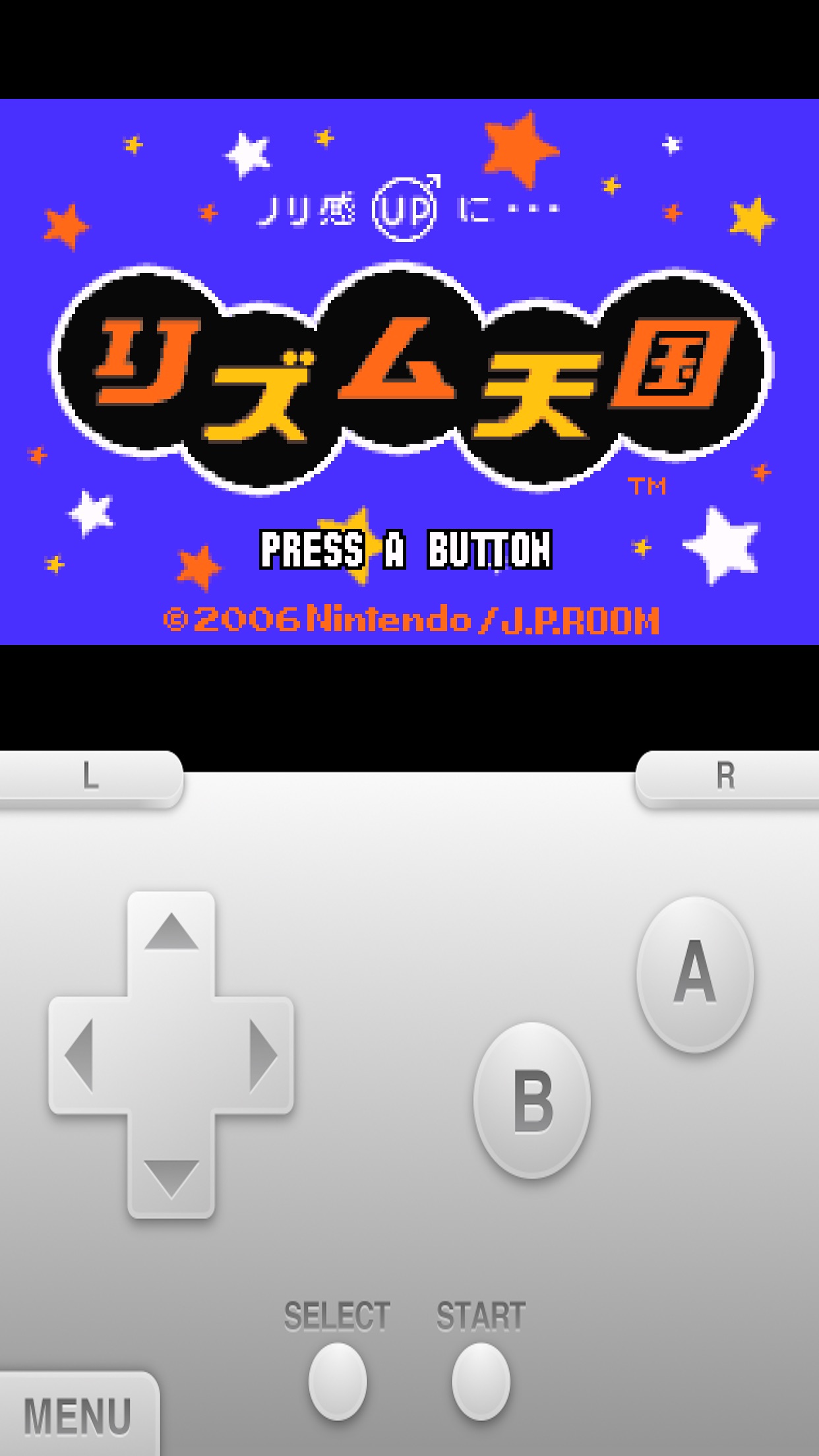Viewport: 819px width, 1456px height.
Task: Hit the L shoulder button
Action: pyautogui.click(x=90, y=777)
